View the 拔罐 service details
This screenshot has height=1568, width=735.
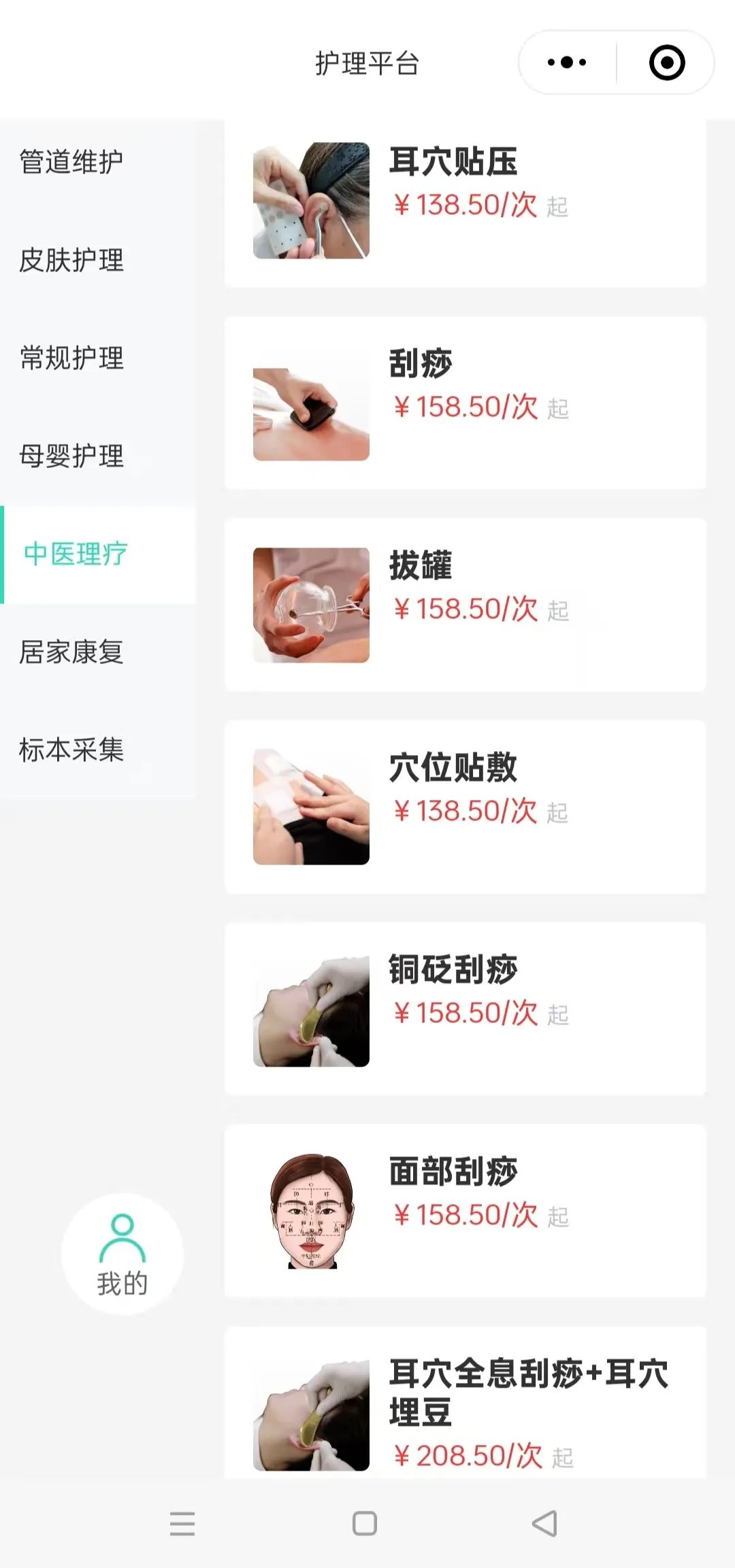465,605
